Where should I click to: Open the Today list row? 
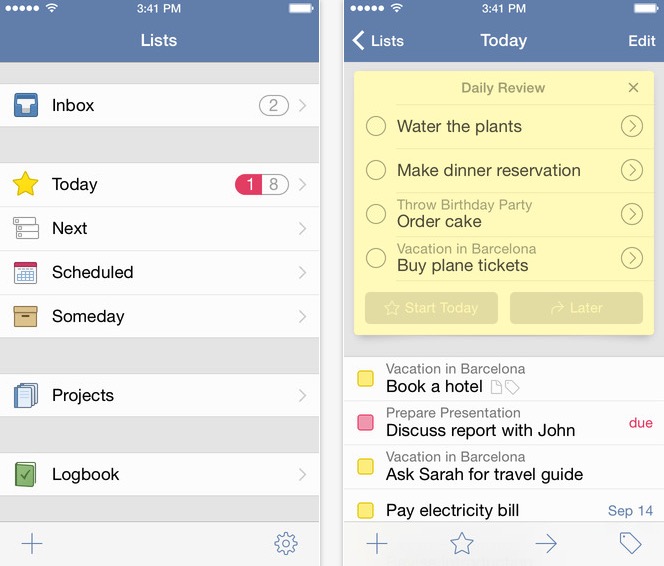point(159,184)
